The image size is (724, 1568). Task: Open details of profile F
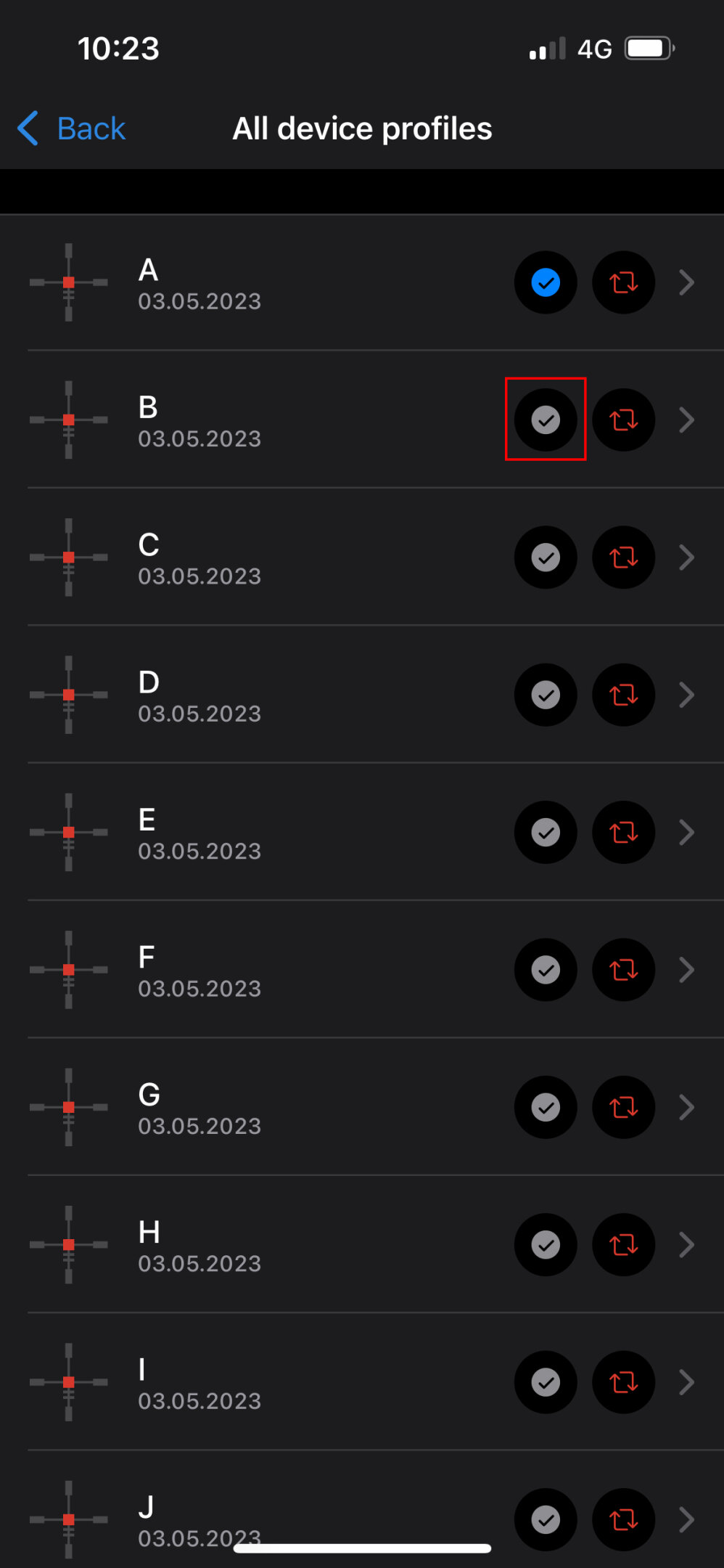pyautogui.click(x=686, y=970)
